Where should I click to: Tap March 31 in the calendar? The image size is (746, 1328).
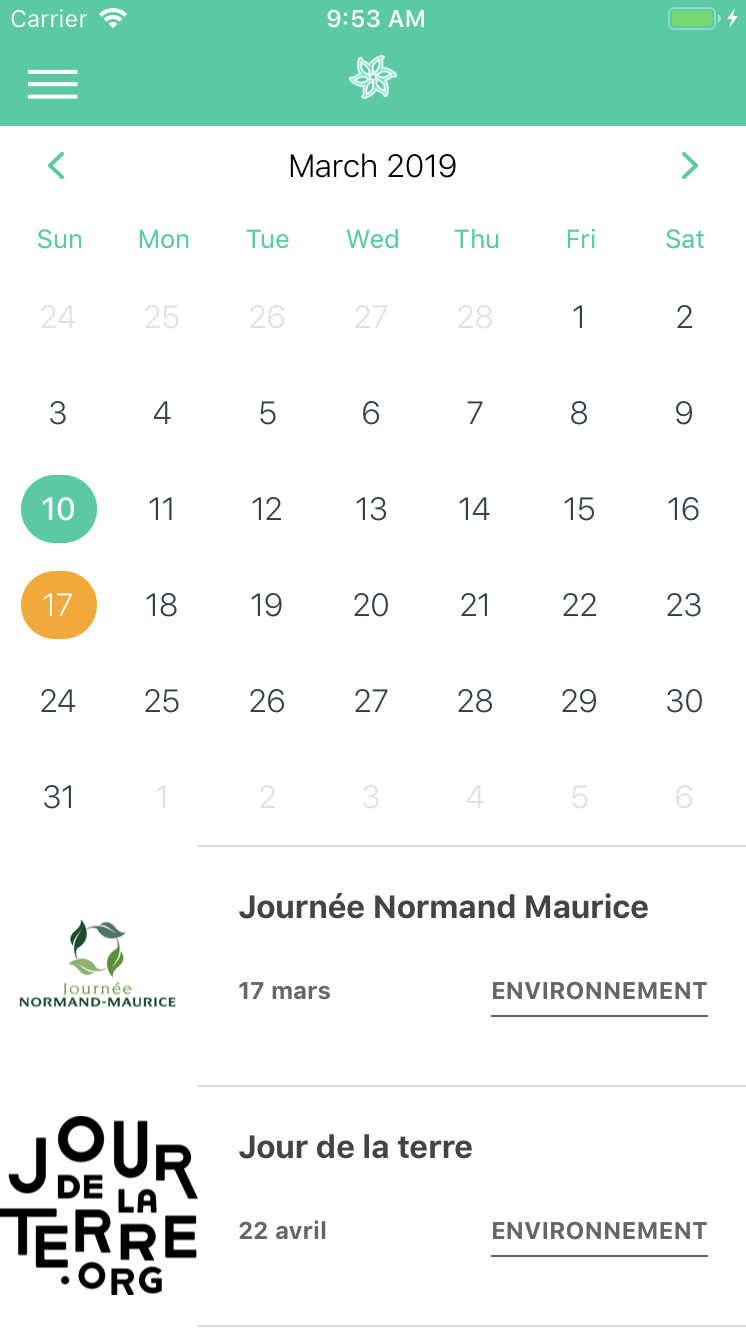[x=59, y=797]
